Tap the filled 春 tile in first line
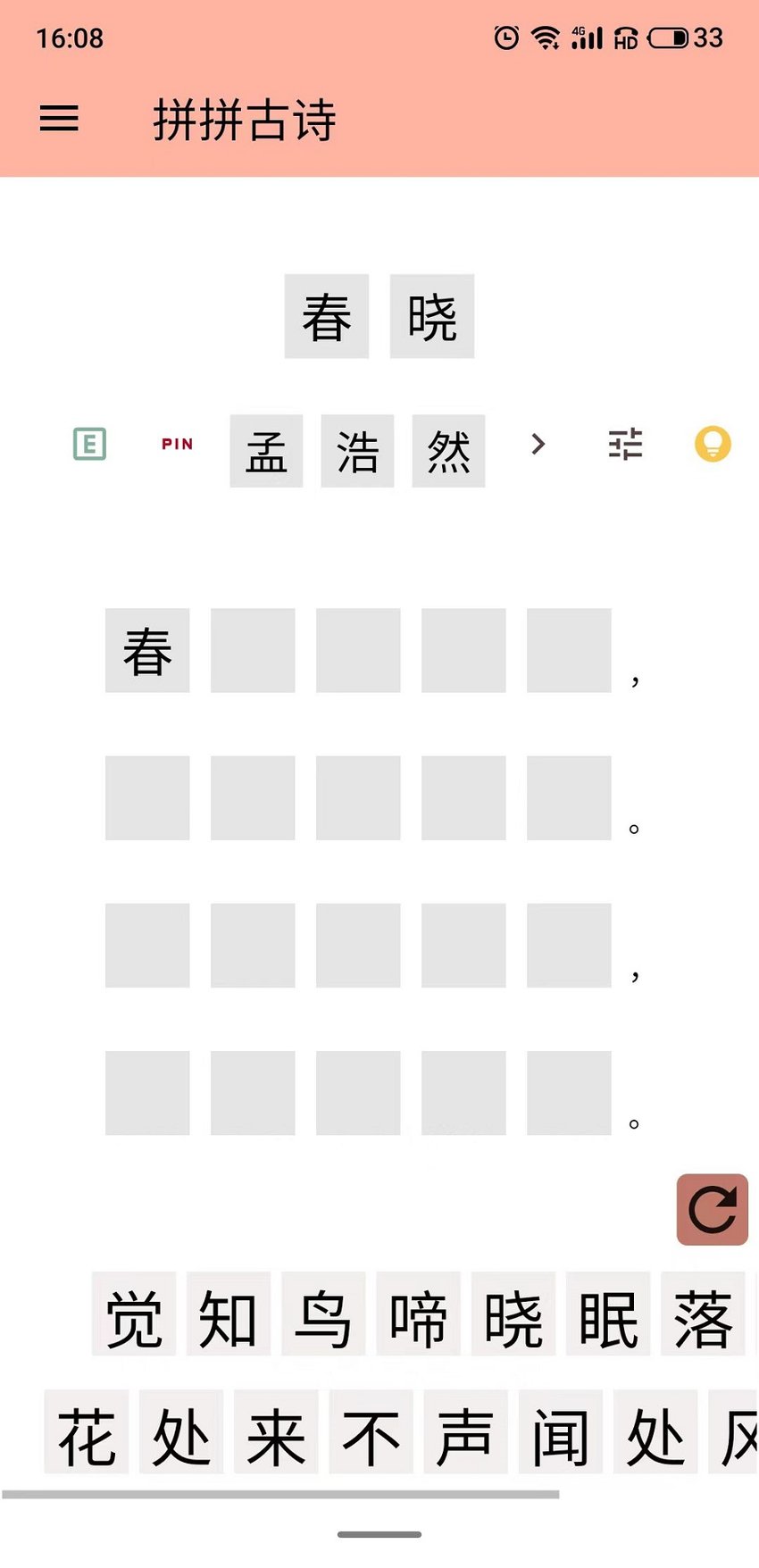 point(147,650)
